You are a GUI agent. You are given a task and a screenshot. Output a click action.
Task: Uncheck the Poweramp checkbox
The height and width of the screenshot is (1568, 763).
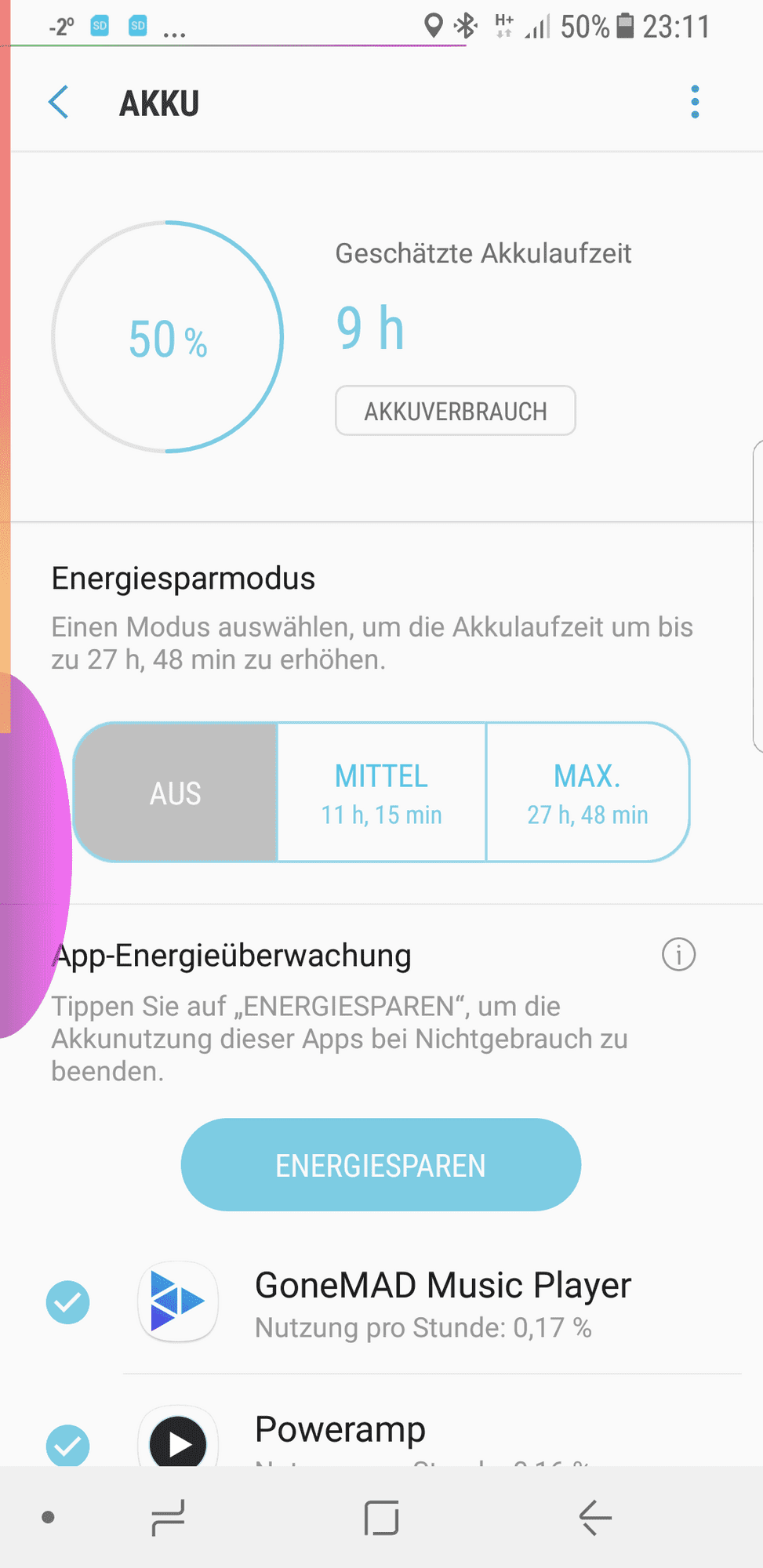(68, 1445)
